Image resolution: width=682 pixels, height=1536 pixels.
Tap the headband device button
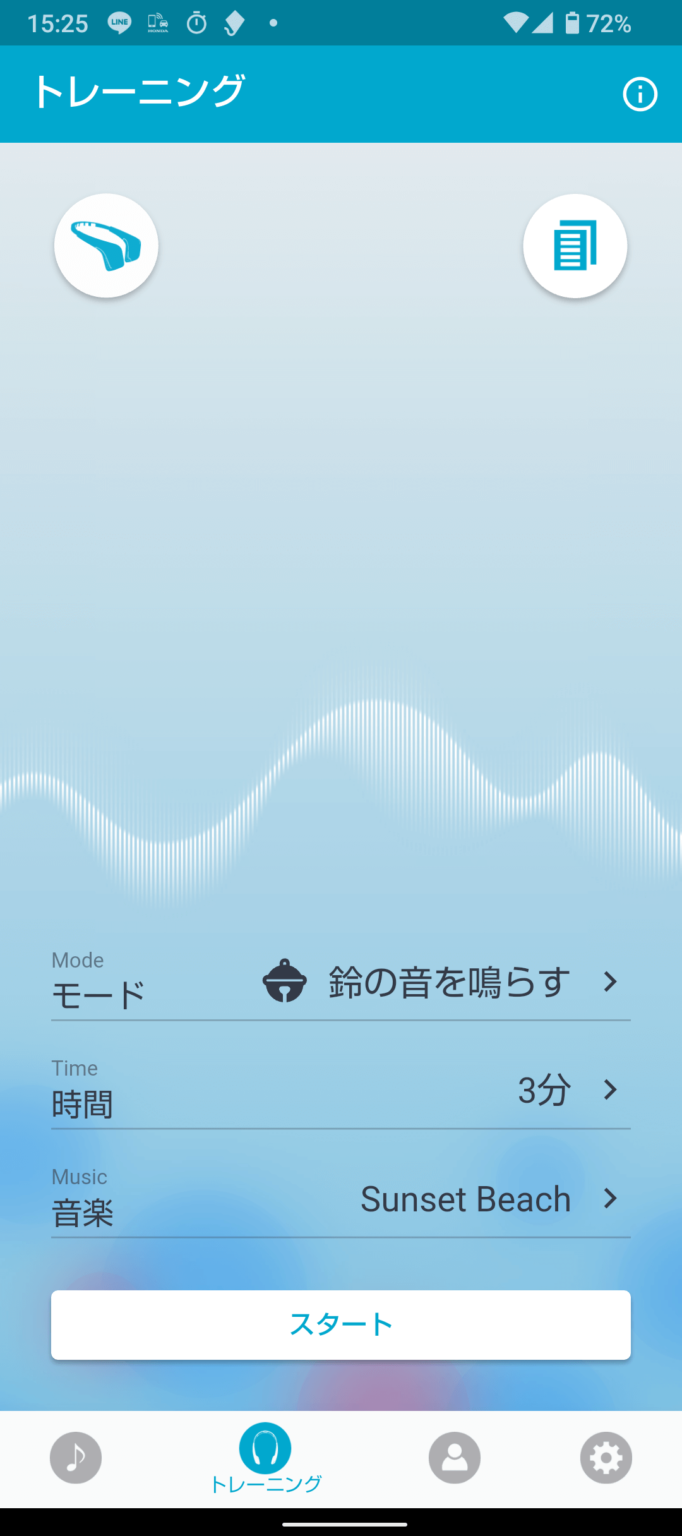106,246
